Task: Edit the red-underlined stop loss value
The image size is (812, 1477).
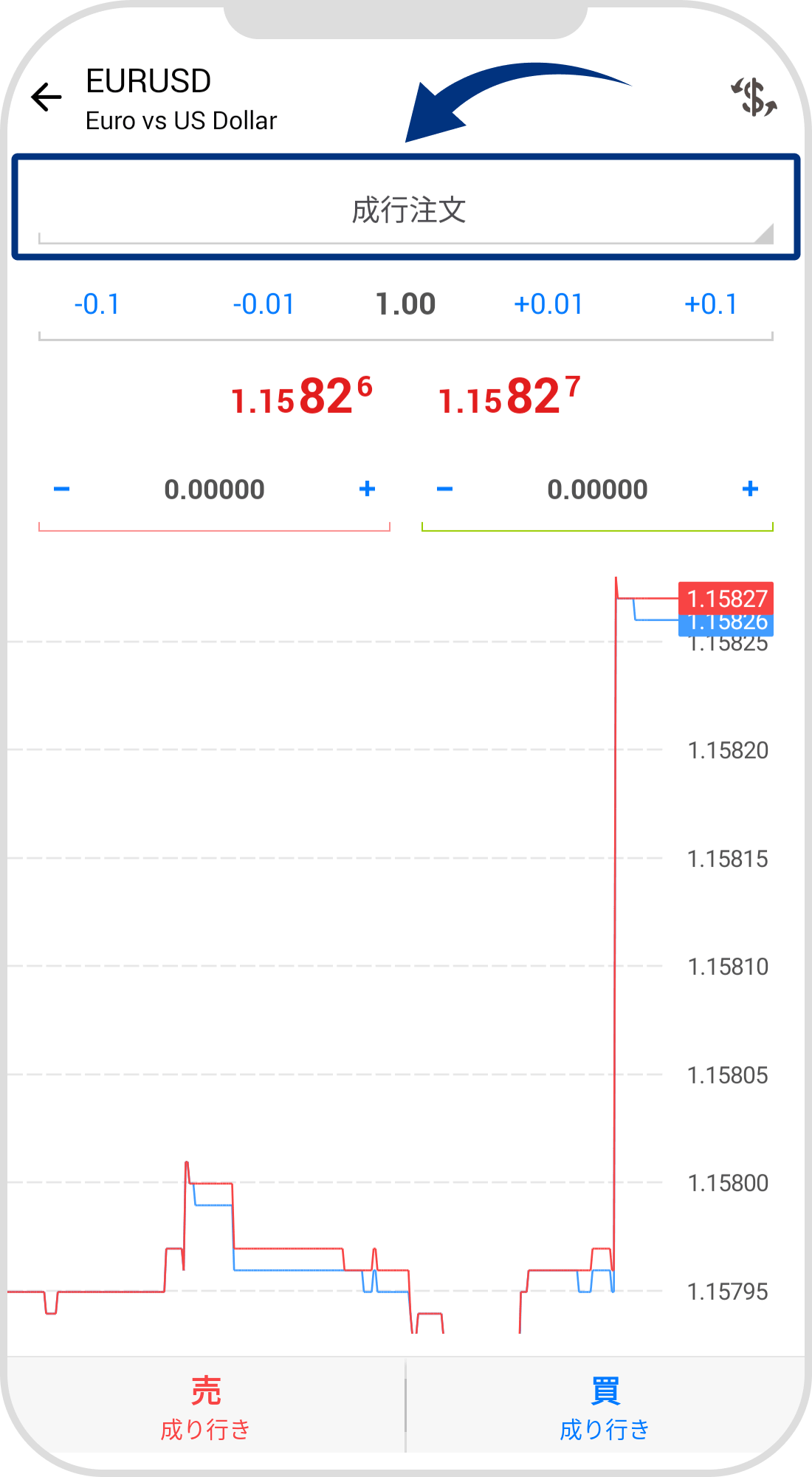Action: (214, 490)
